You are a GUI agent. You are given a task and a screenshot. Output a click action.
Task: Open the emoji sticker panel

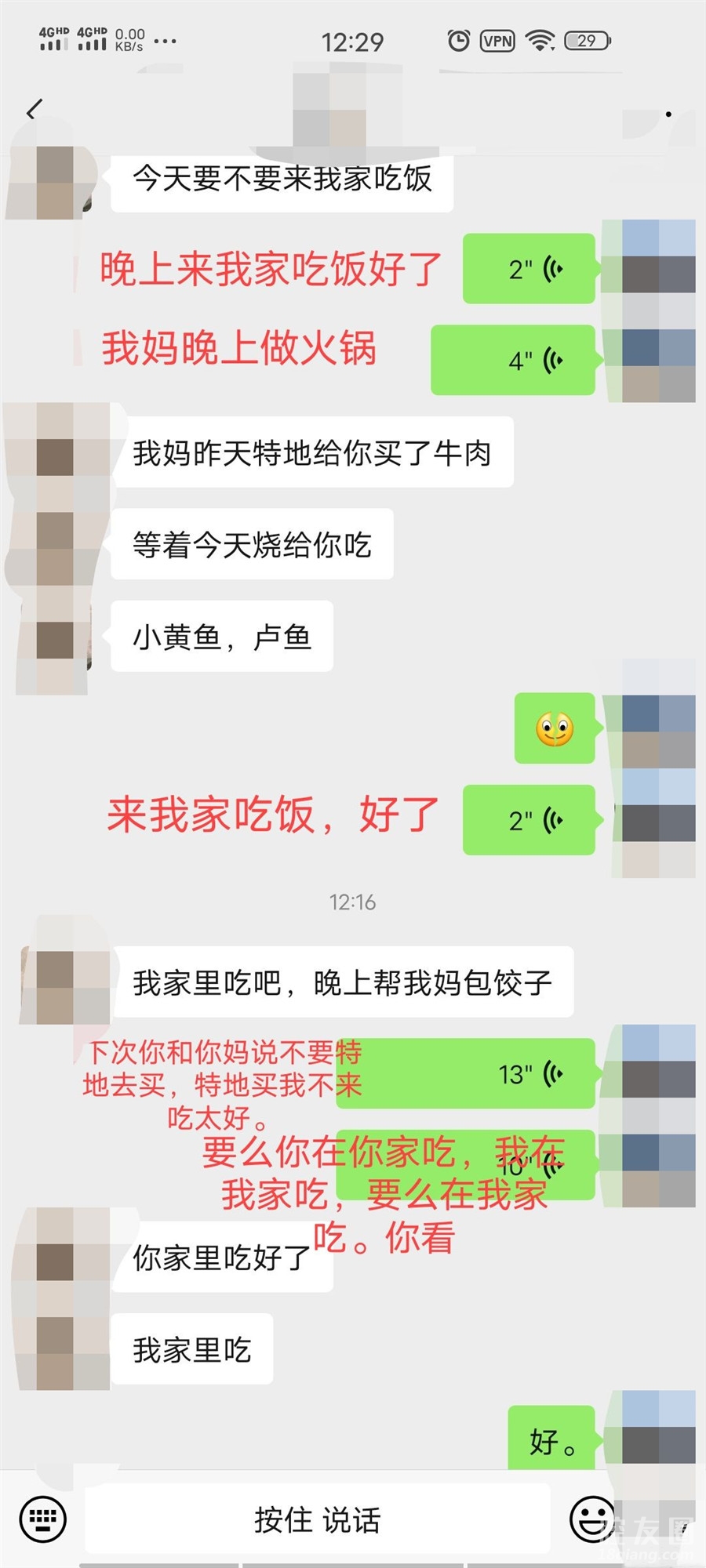[591, 1519]
